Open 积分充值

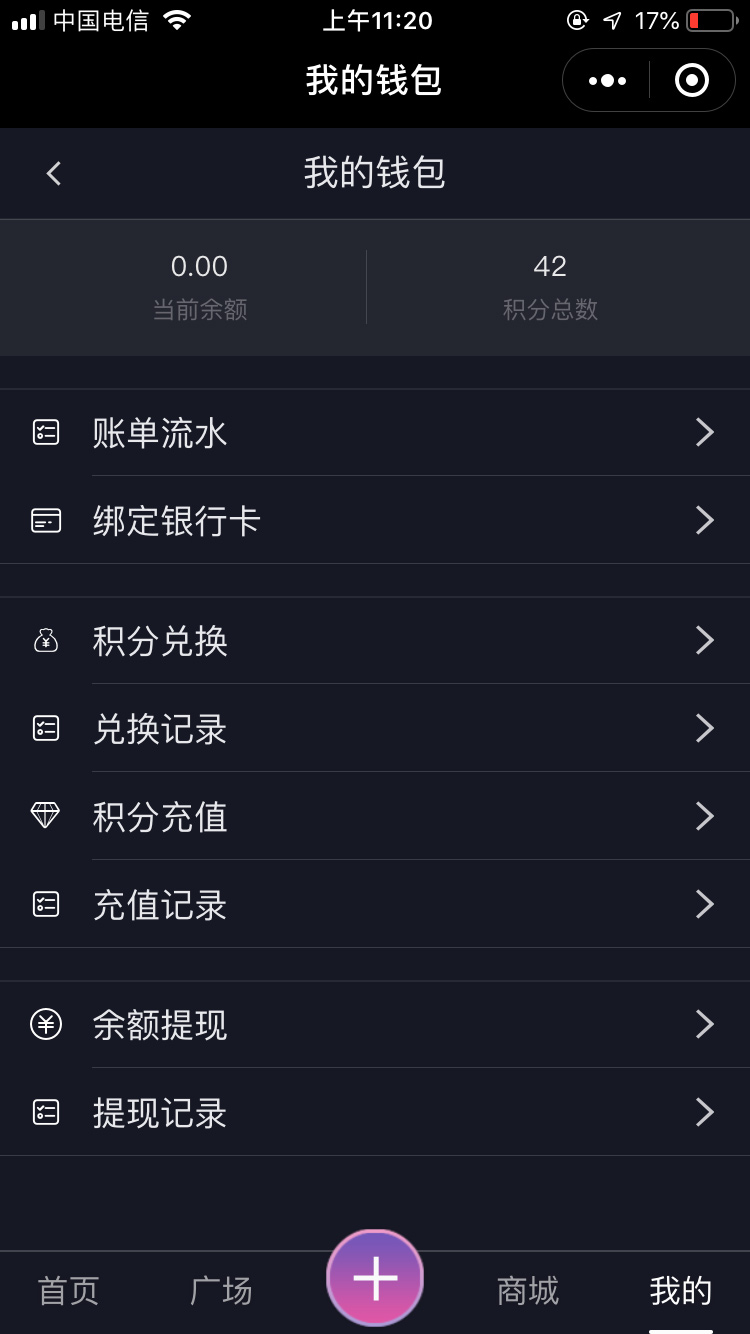click(x=375, y=817)
